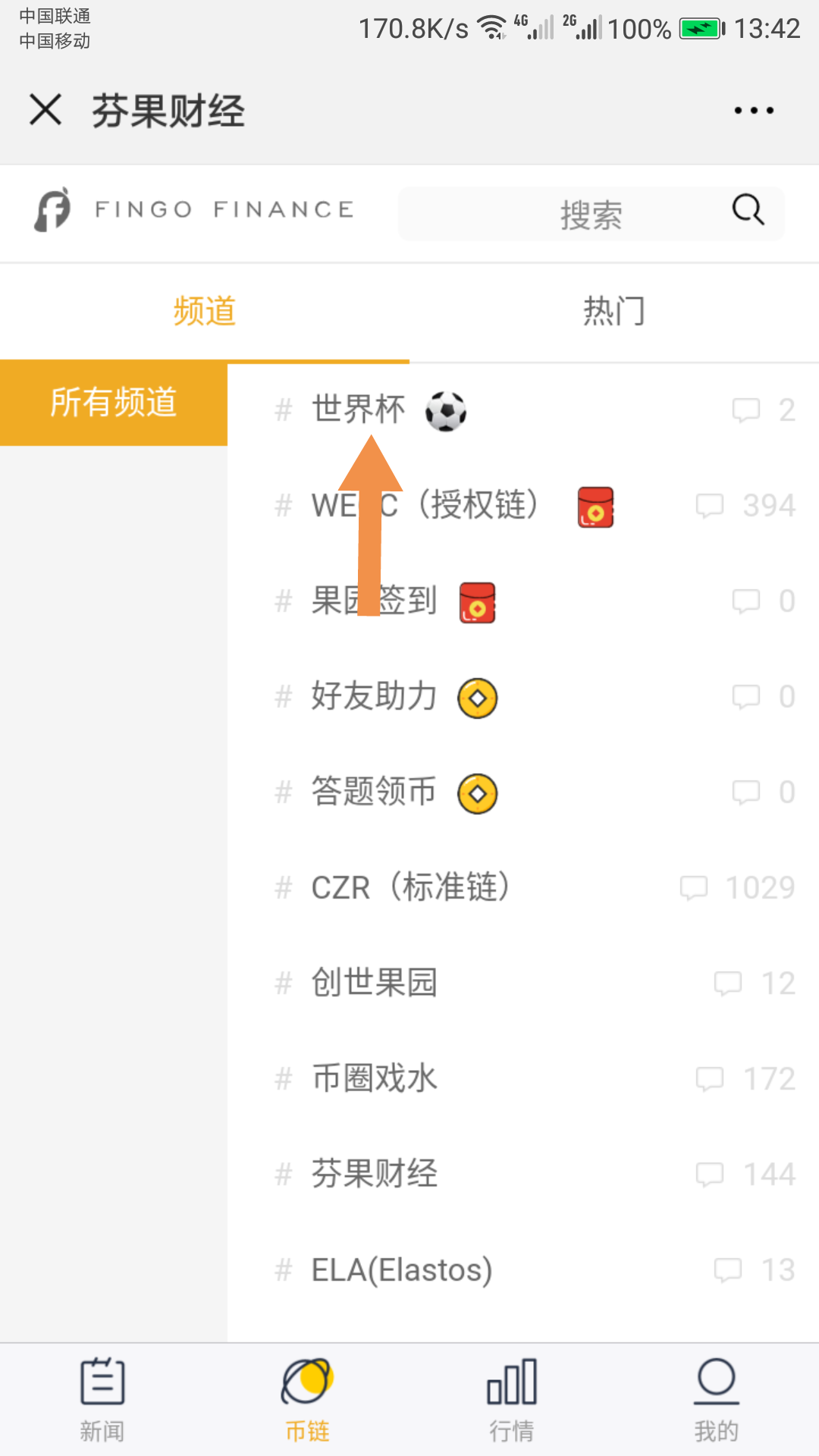This screenshot has width=819, height=1456.
Task: Open the 好友助力 channel
Action: (x=523, y=697)
